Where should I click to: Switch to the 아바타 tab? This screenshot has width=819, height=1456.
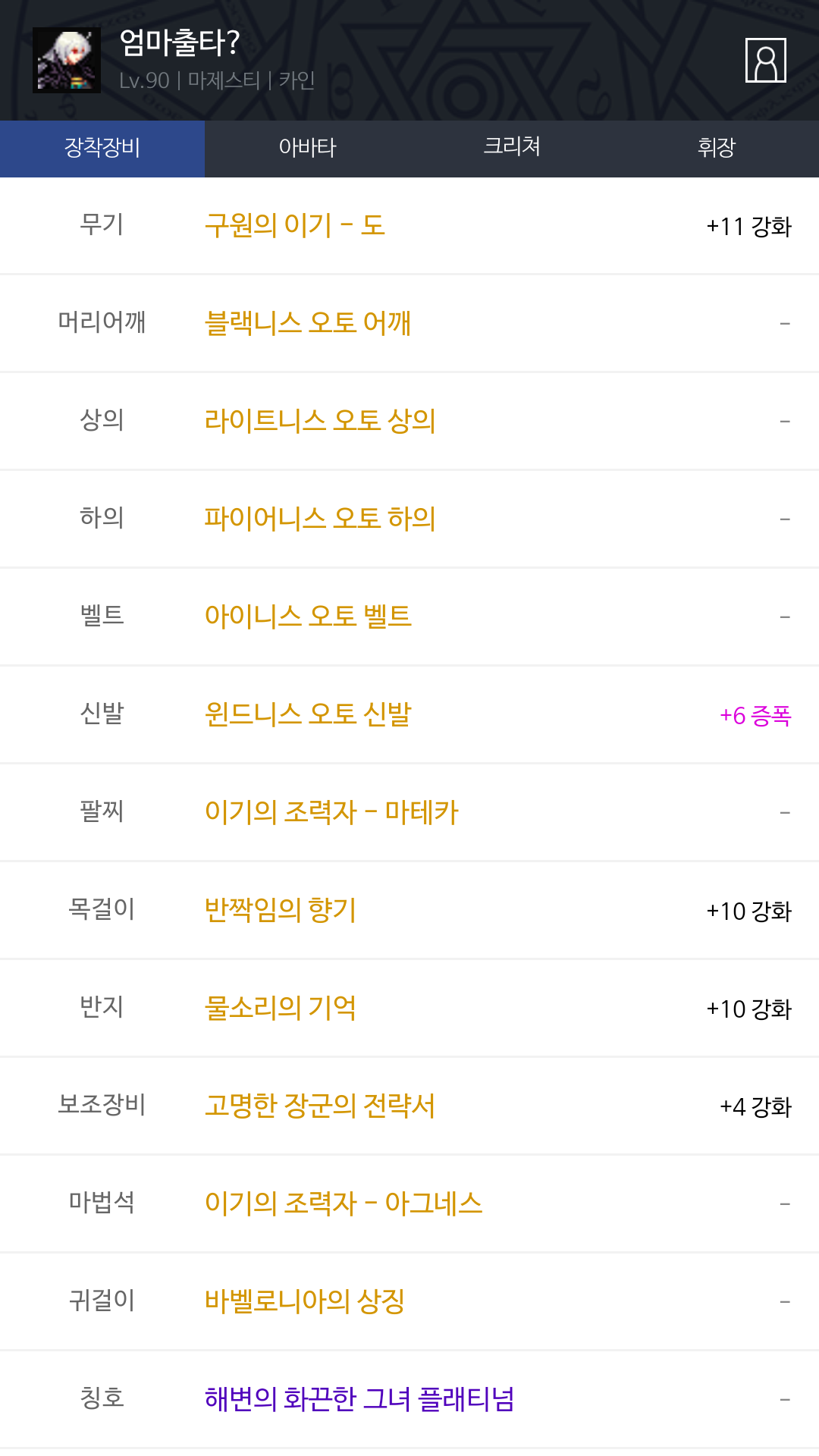click(307, 148)
